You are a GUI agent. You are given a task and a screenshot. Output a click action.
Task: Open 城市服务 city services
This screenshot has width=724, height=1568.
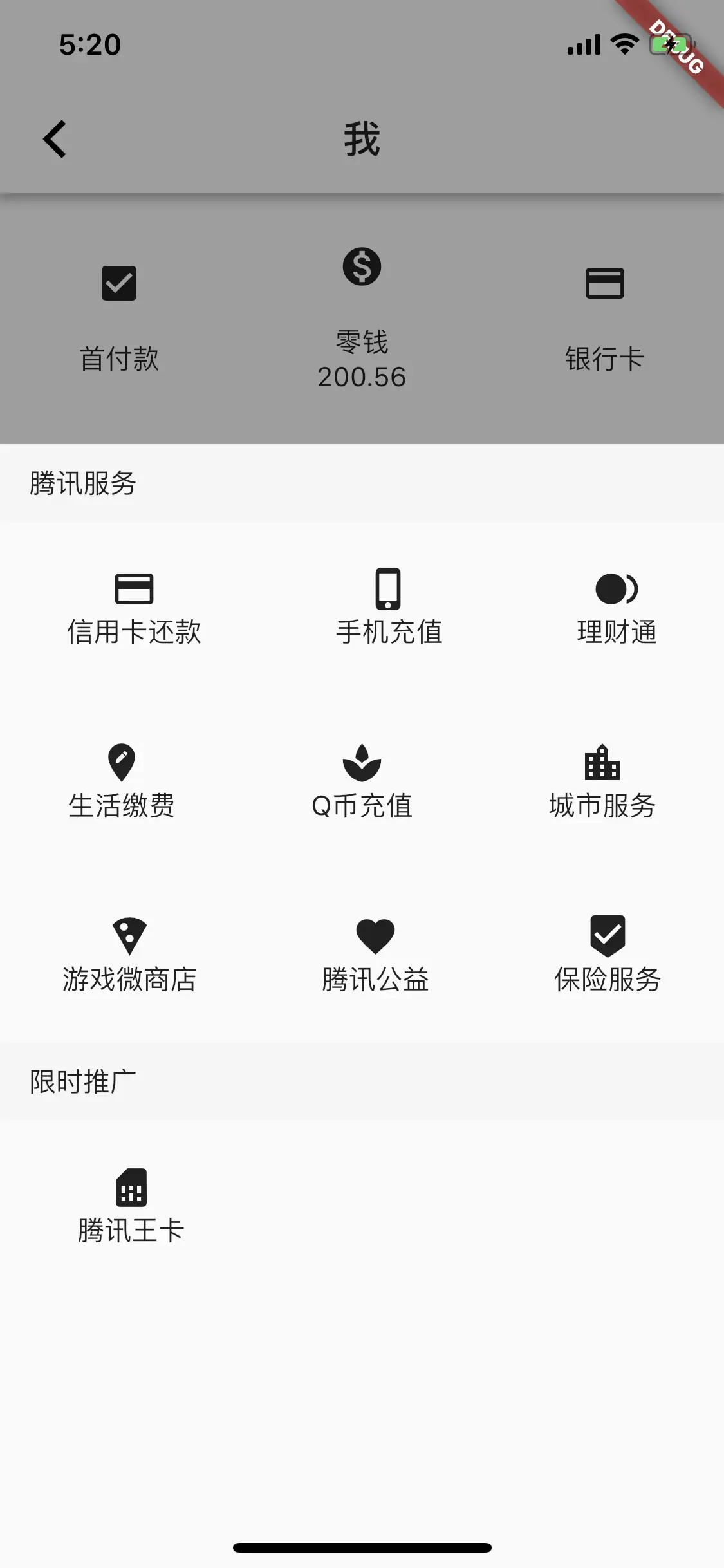(x=602, y=783)
